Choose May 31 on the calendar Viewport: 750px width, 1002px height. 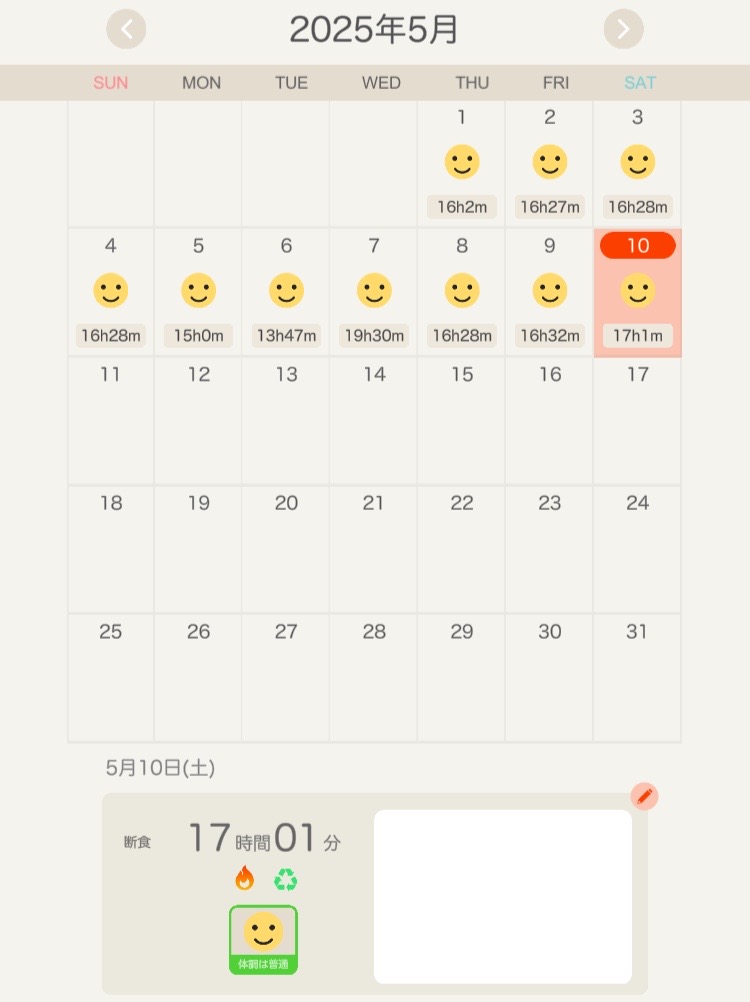tap(637, 677)
